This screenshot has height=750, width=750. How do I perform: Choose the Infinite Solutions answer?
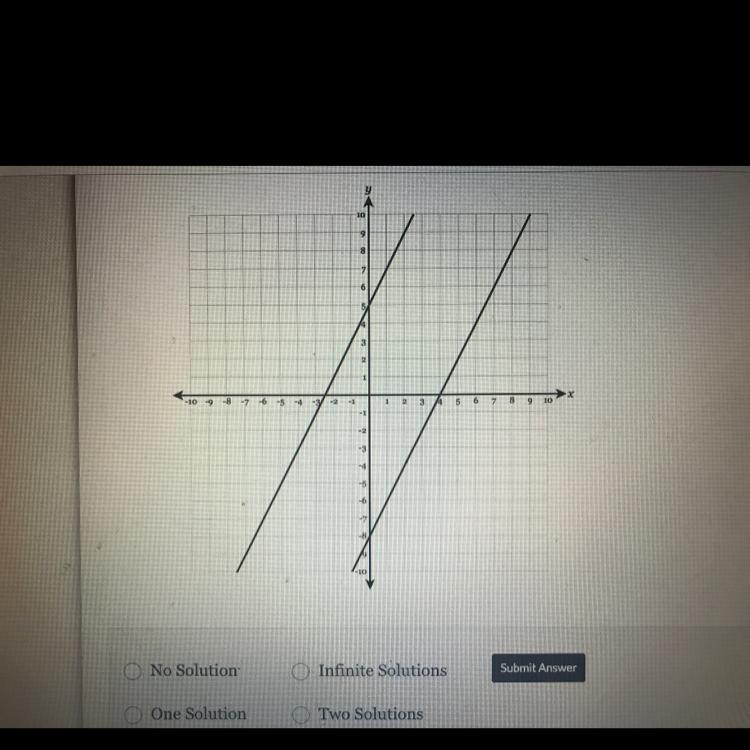302,672
